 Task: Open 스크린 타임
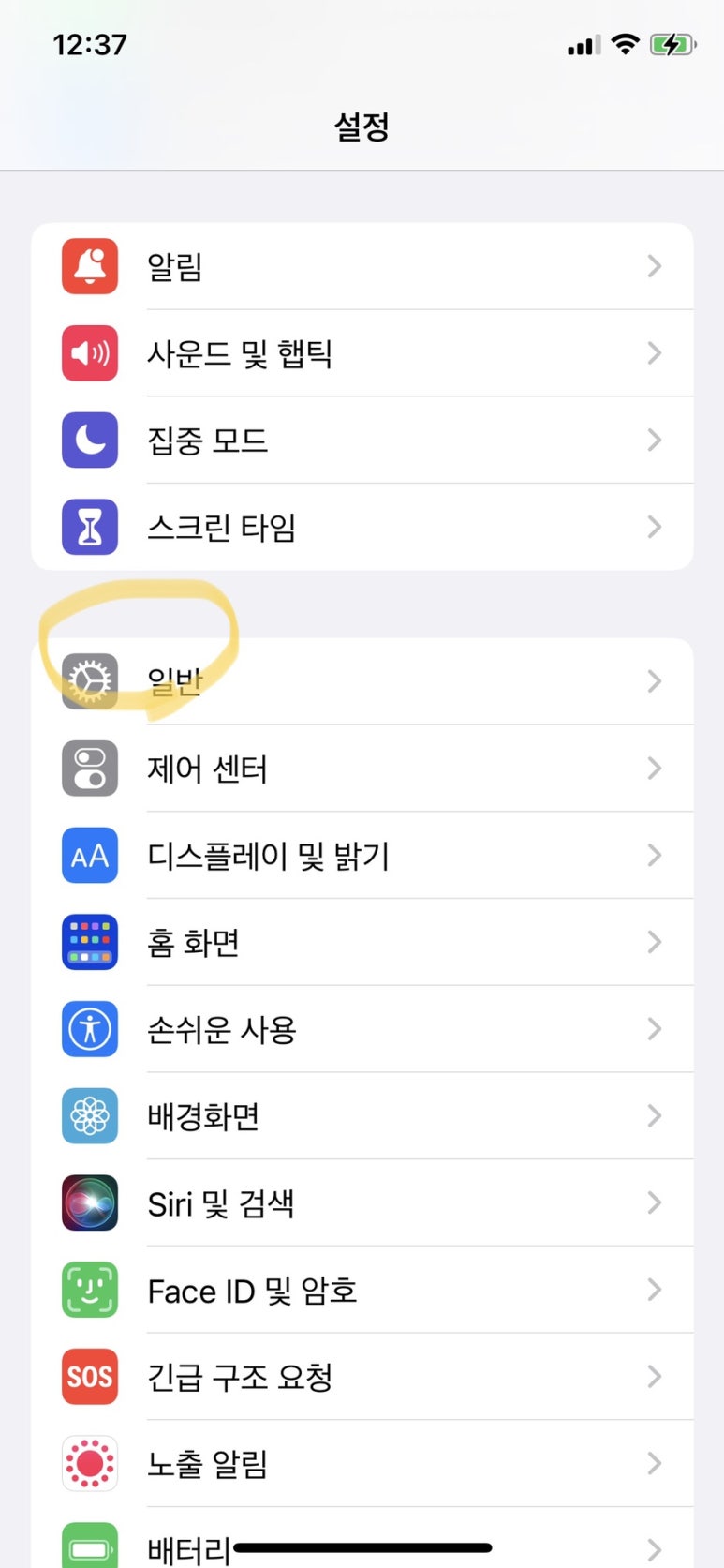pos(362,528)
